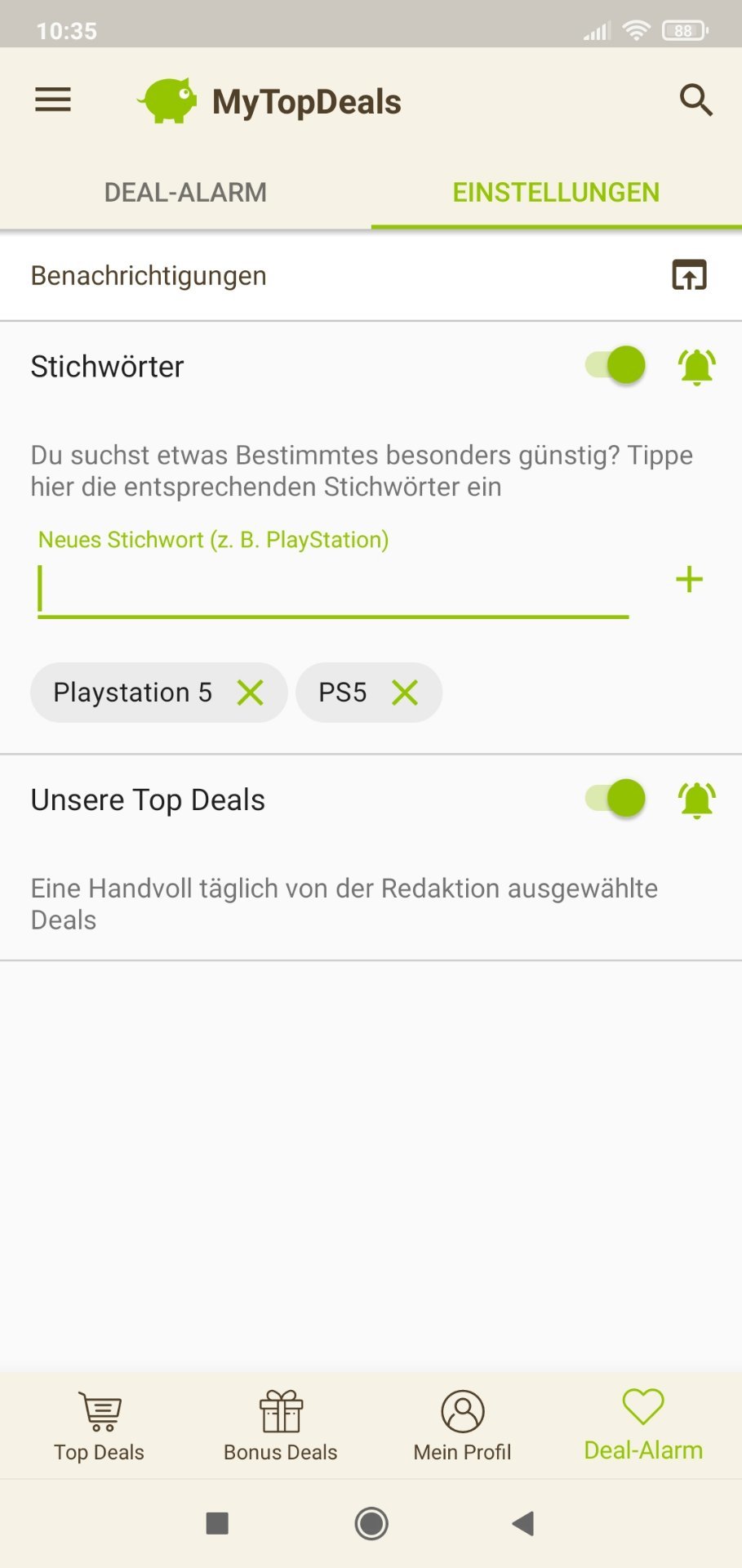The image size is (742, 1568).
Task: Select the EINSTELLUNGEN tab
Action: 556,193
